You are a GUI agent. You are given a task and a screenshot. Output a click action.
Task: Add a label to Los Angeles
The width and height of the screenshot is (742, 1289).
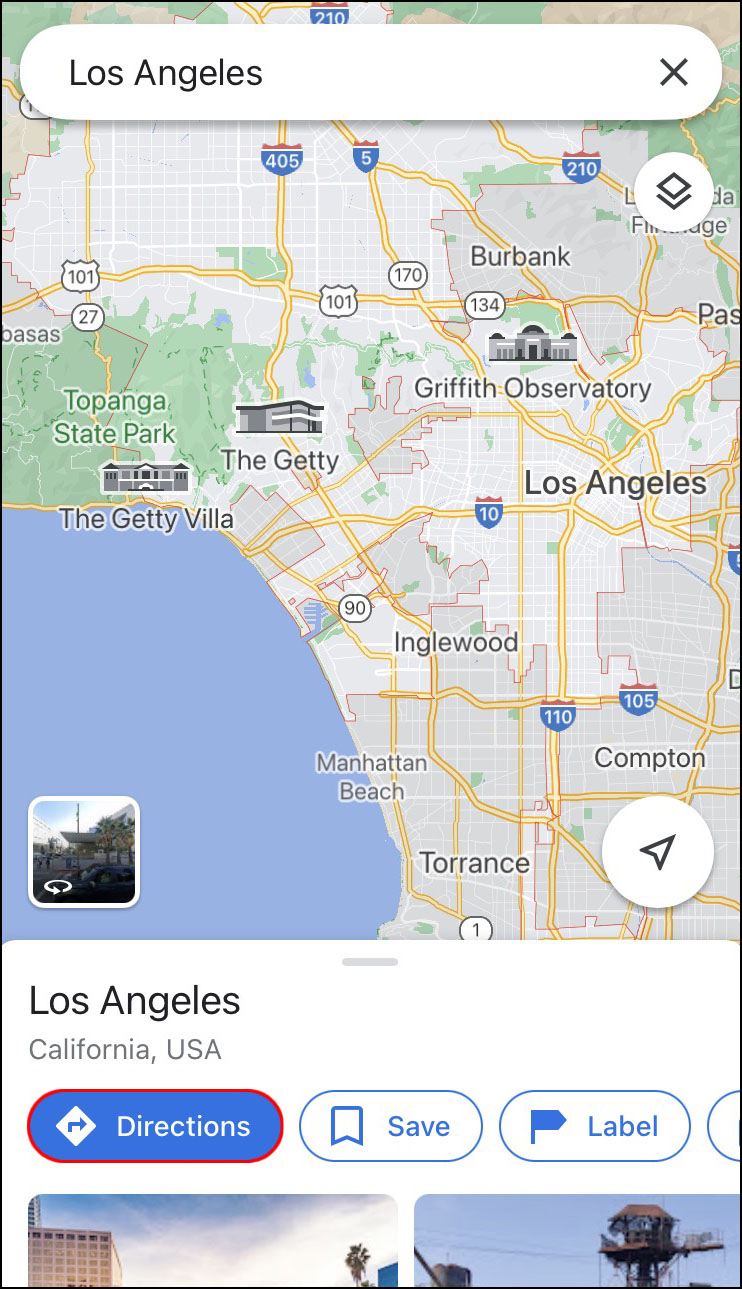[x=594, y=1126]
